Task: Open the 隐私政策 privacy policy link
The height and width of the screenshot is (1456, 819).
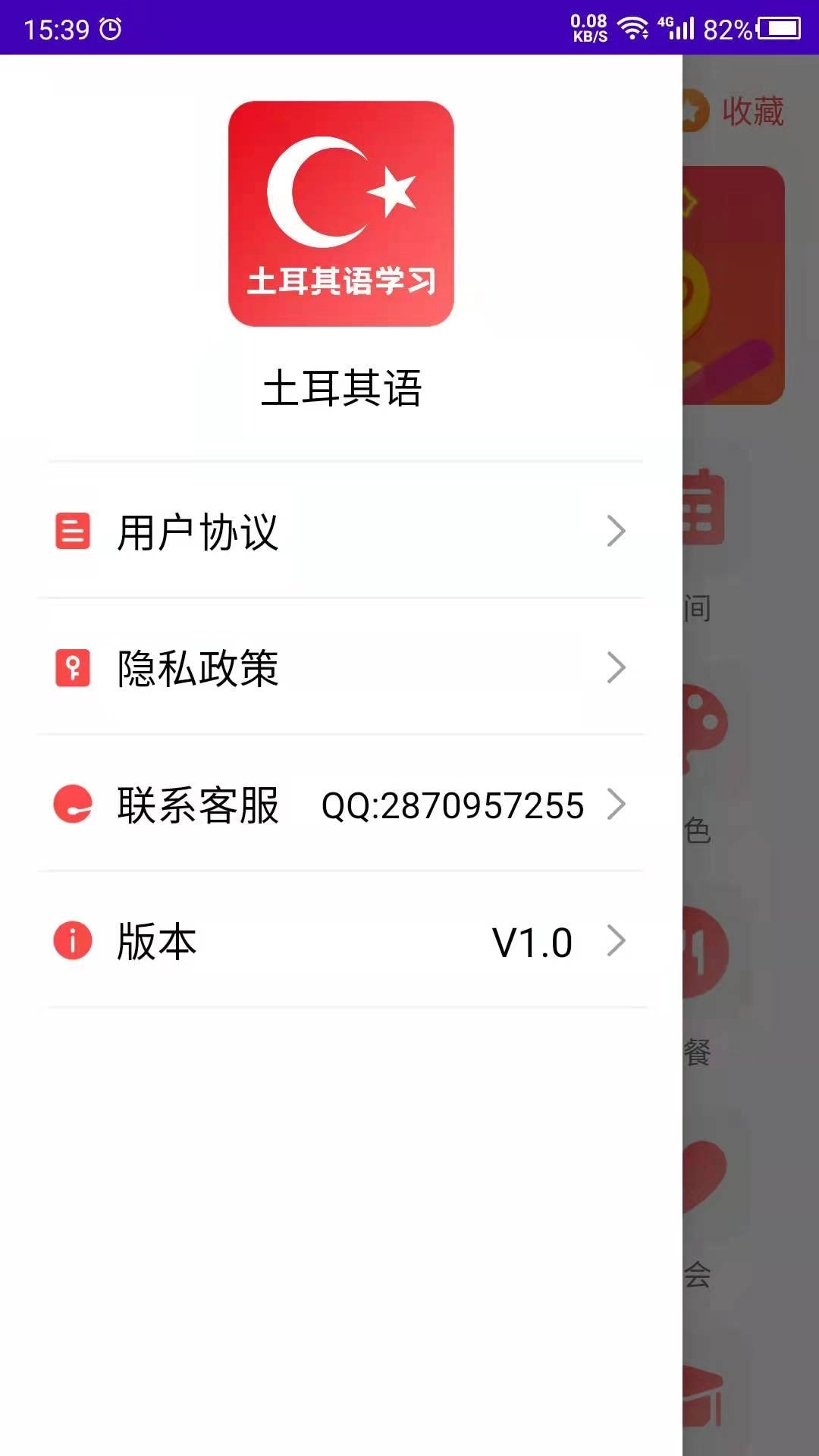Action: click(x=197, y=669)
